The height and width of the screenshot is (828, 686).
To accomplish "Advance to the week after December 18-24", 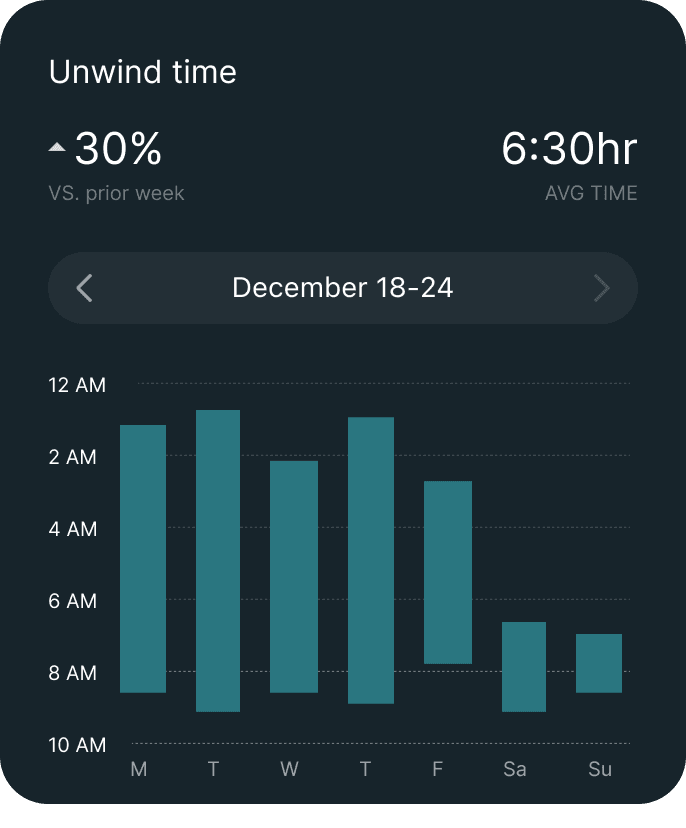I will tap(601, 289).
